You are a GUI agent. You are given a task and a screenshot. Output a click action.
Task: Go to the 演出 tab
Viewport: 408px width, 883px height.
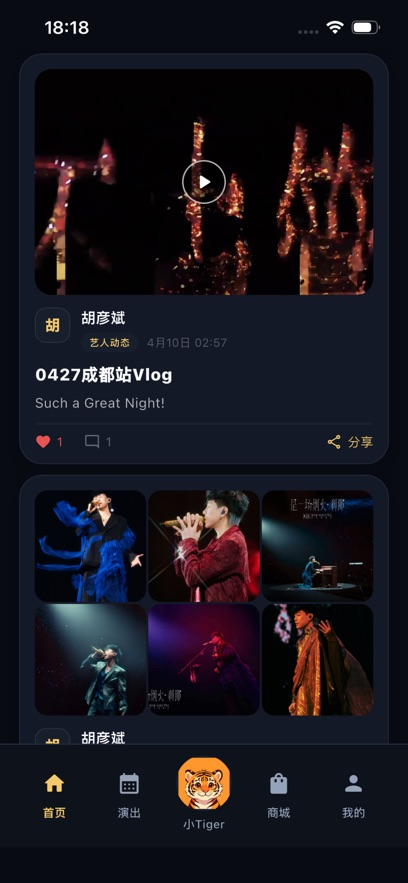tap(129, 796)
